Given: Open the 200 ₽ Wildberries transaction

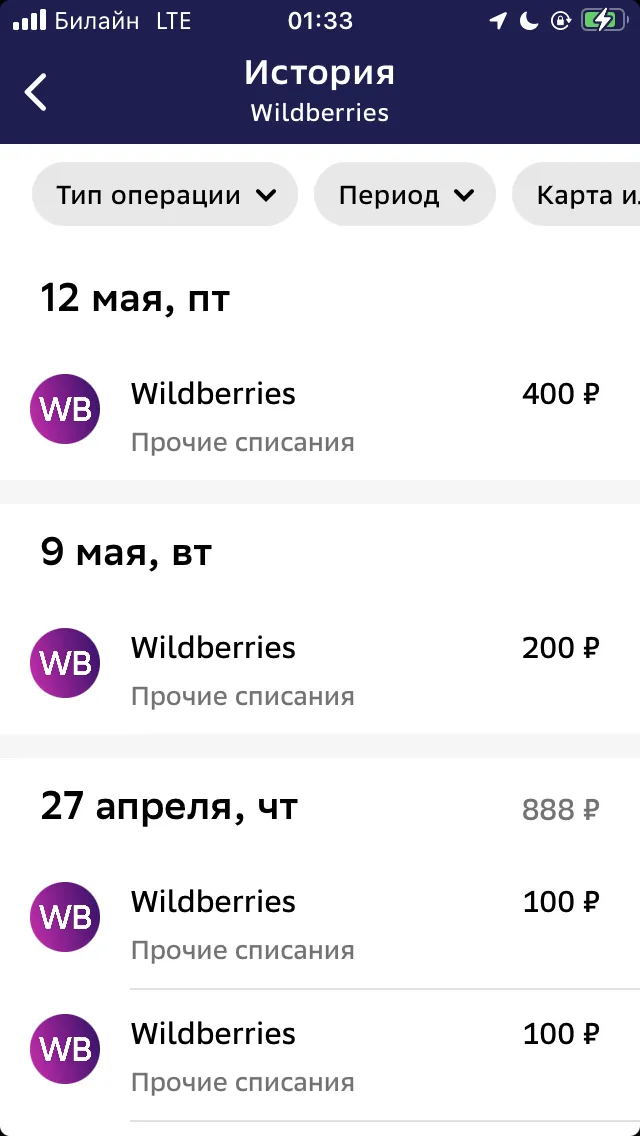Looking at the screenshot, I should (x=320, y=671).
